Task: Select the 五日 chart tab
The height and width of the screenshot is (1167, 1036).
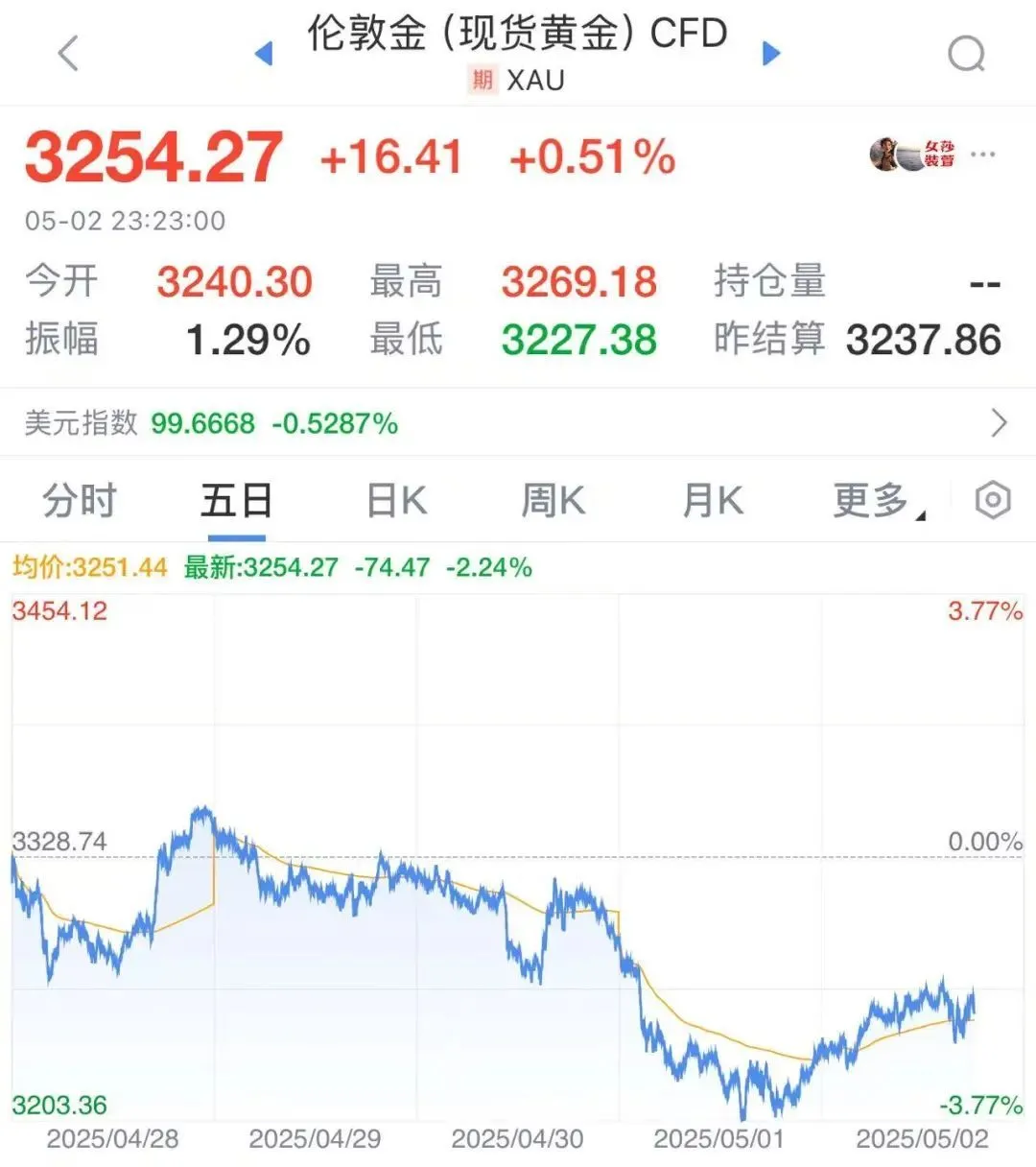Action: click(236, 501)
